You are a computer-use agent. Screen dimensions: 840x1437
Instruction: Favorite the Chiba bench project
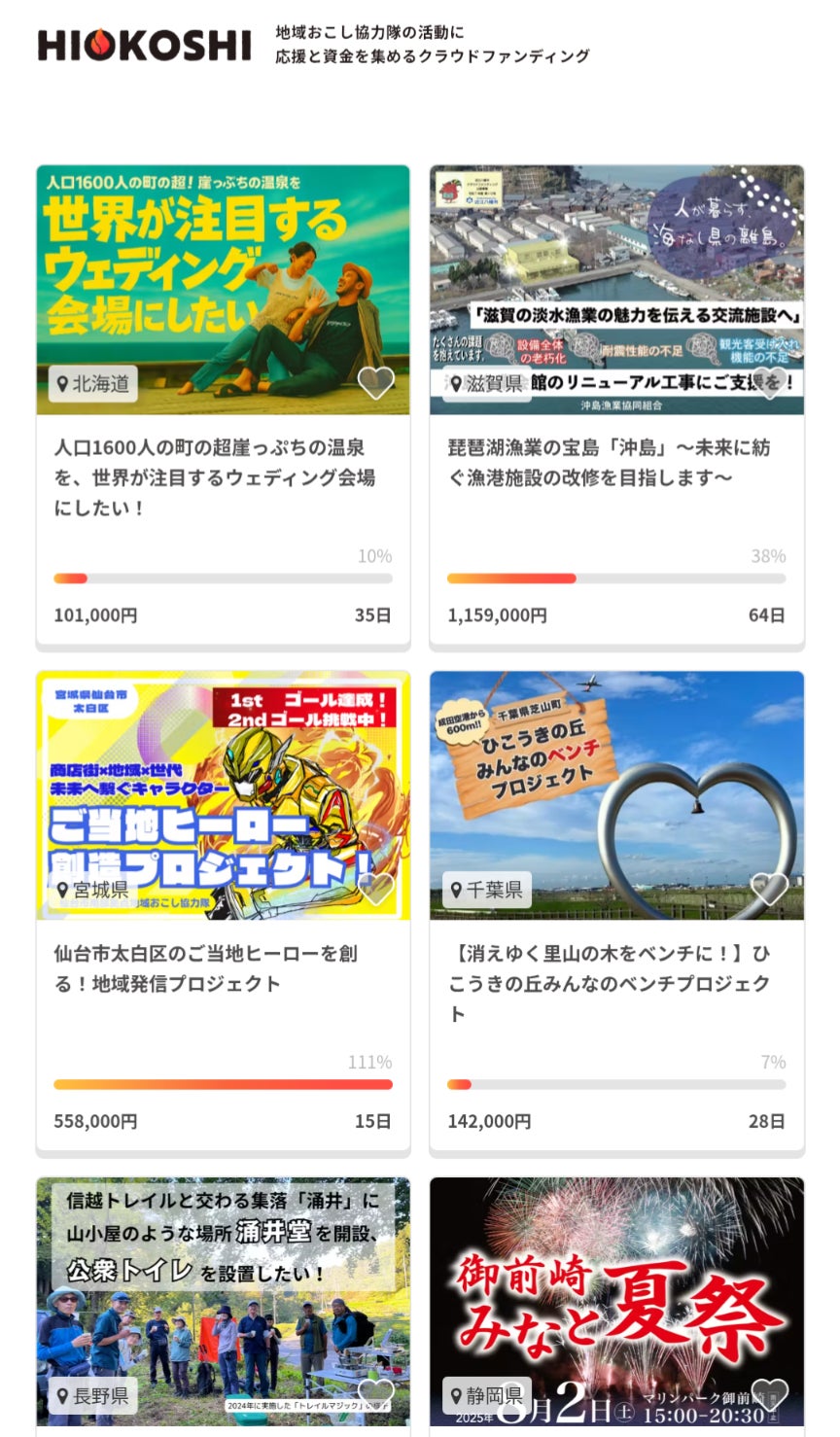coord(770,889)
